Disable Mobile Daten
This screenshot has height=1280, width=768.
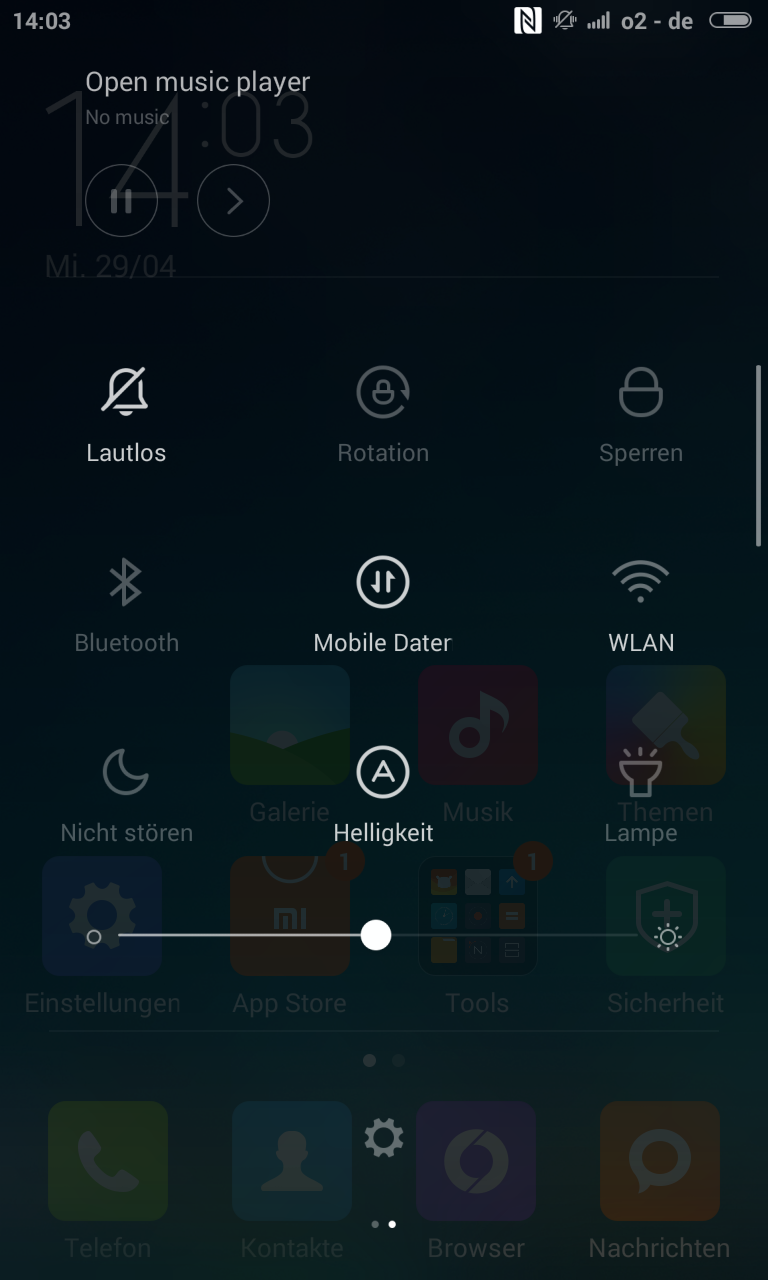[383, 582]
